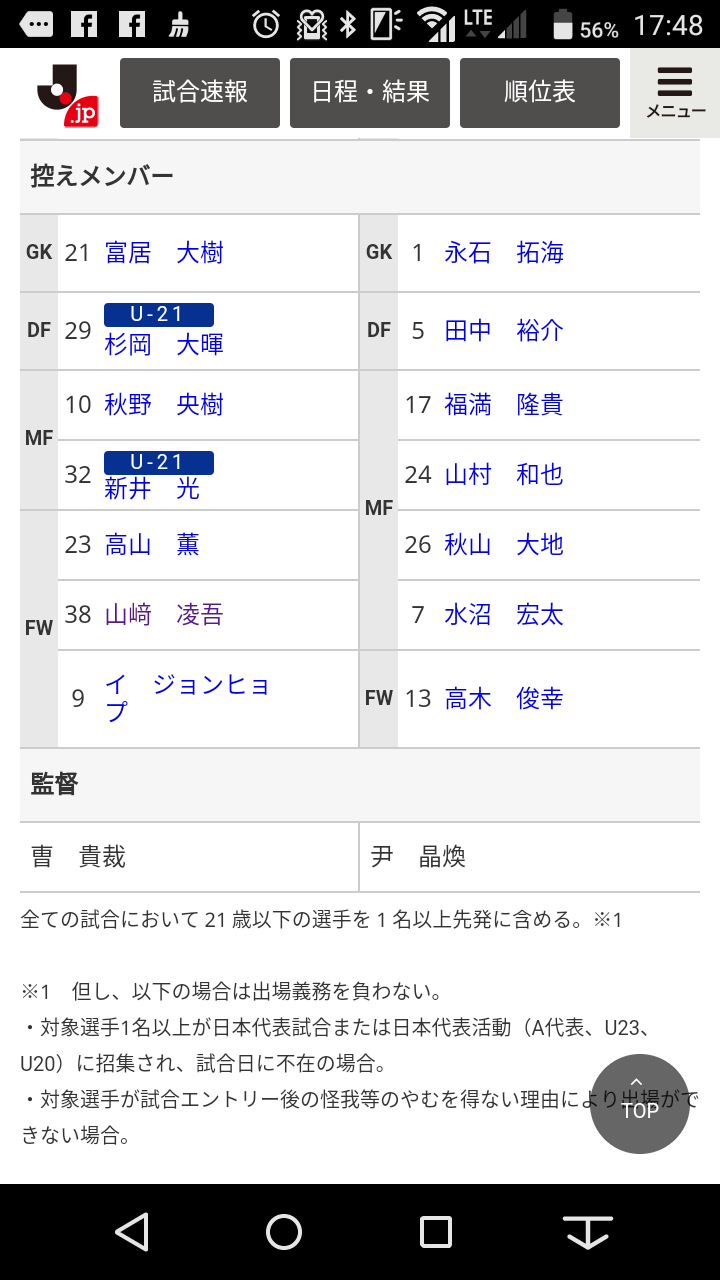View forward 高木 俊幸 page
The image size is (720, 1280).
pos(504,698)
